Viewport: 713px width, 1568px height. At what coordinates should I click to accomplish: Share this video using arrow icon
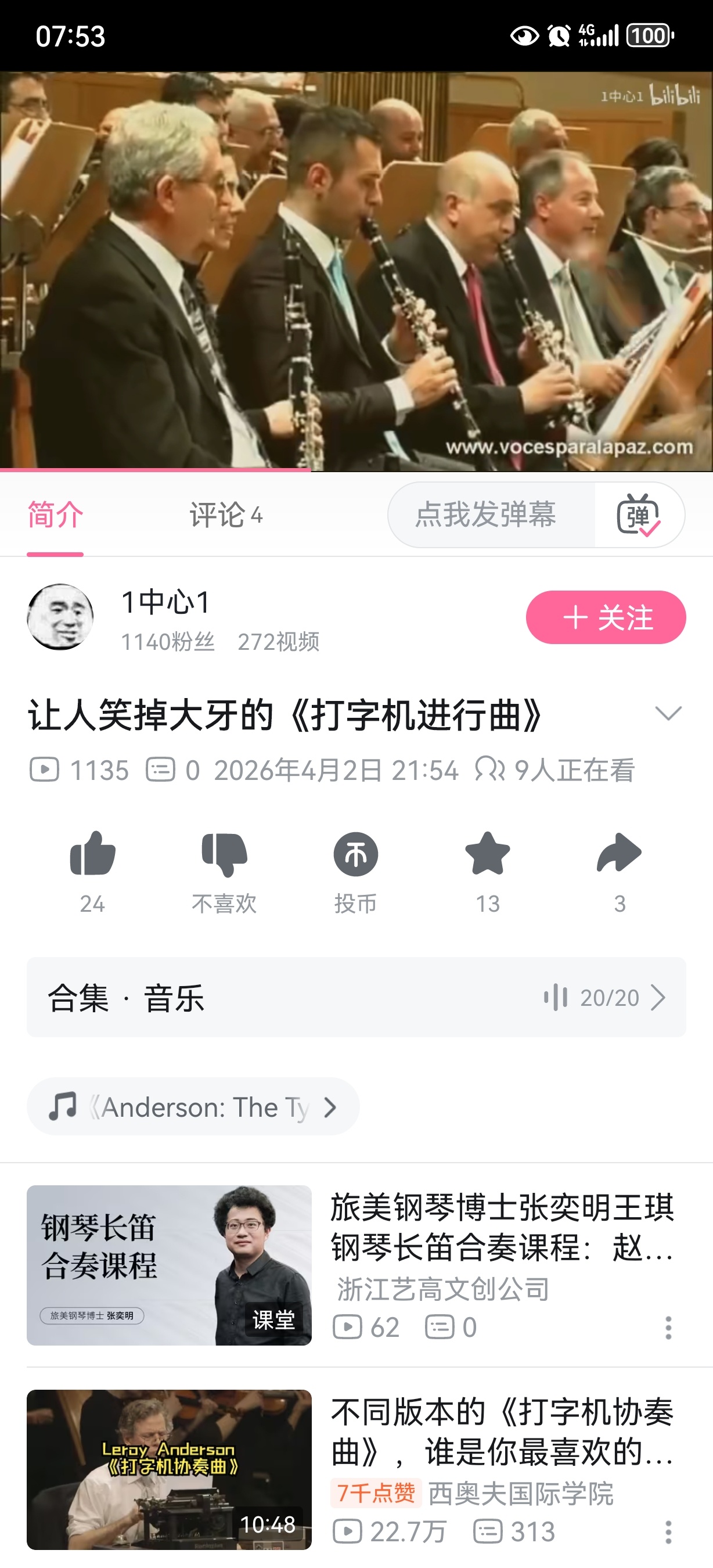pyautogui.click(x=620, y=855)
